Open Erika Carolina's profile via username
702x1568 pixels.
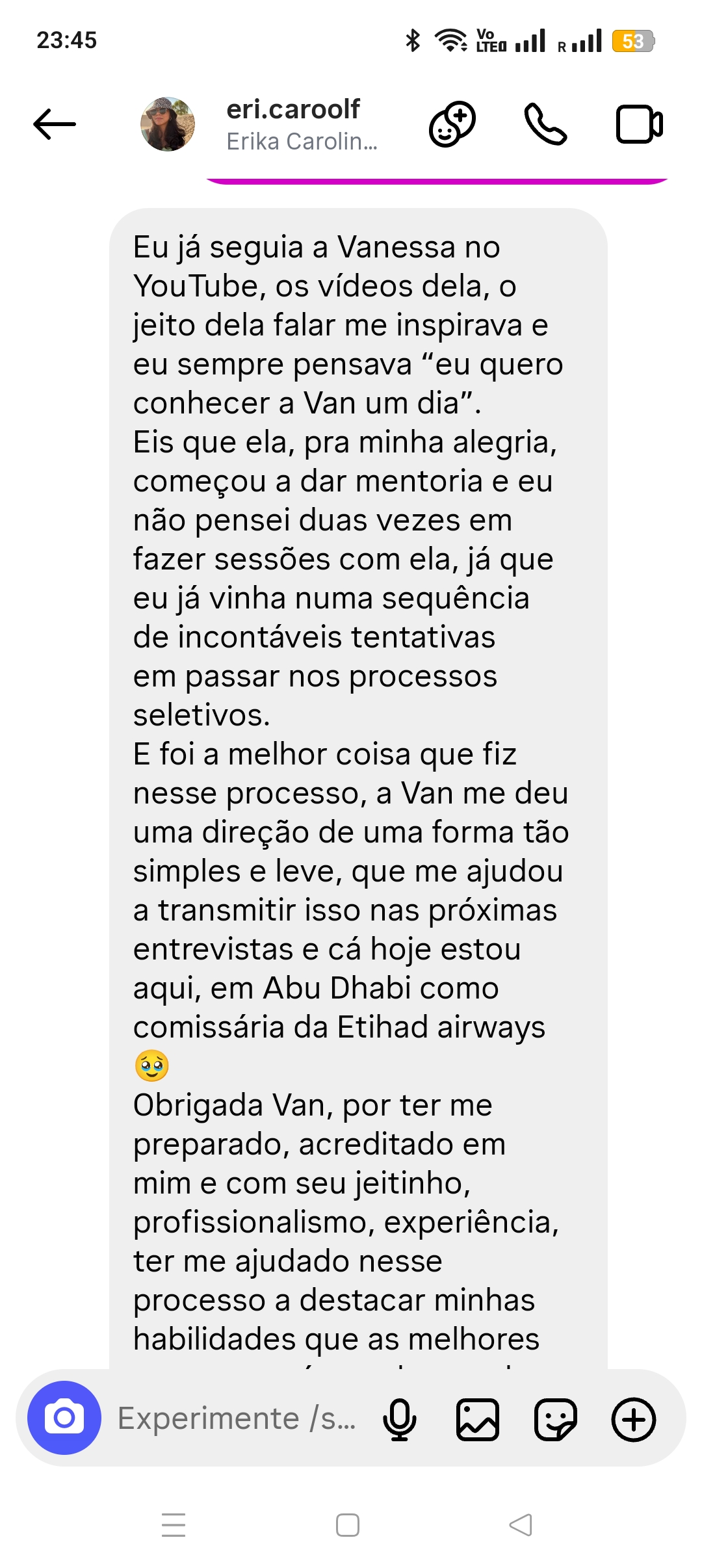(293, 111)
